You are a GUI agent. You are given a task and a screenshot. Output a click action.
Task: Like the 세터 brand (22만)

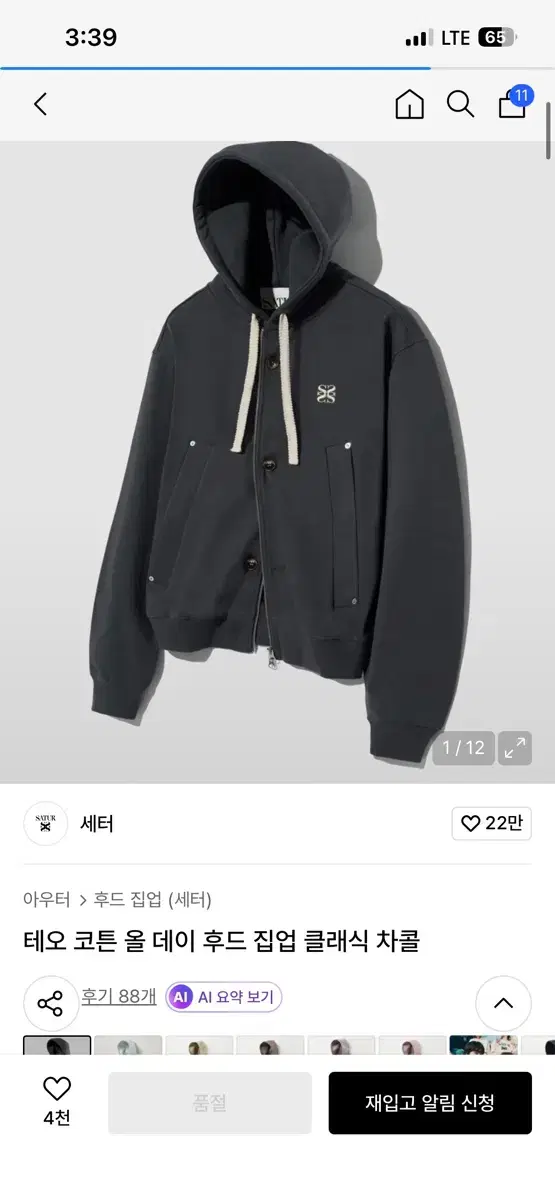tap(491, 824)
